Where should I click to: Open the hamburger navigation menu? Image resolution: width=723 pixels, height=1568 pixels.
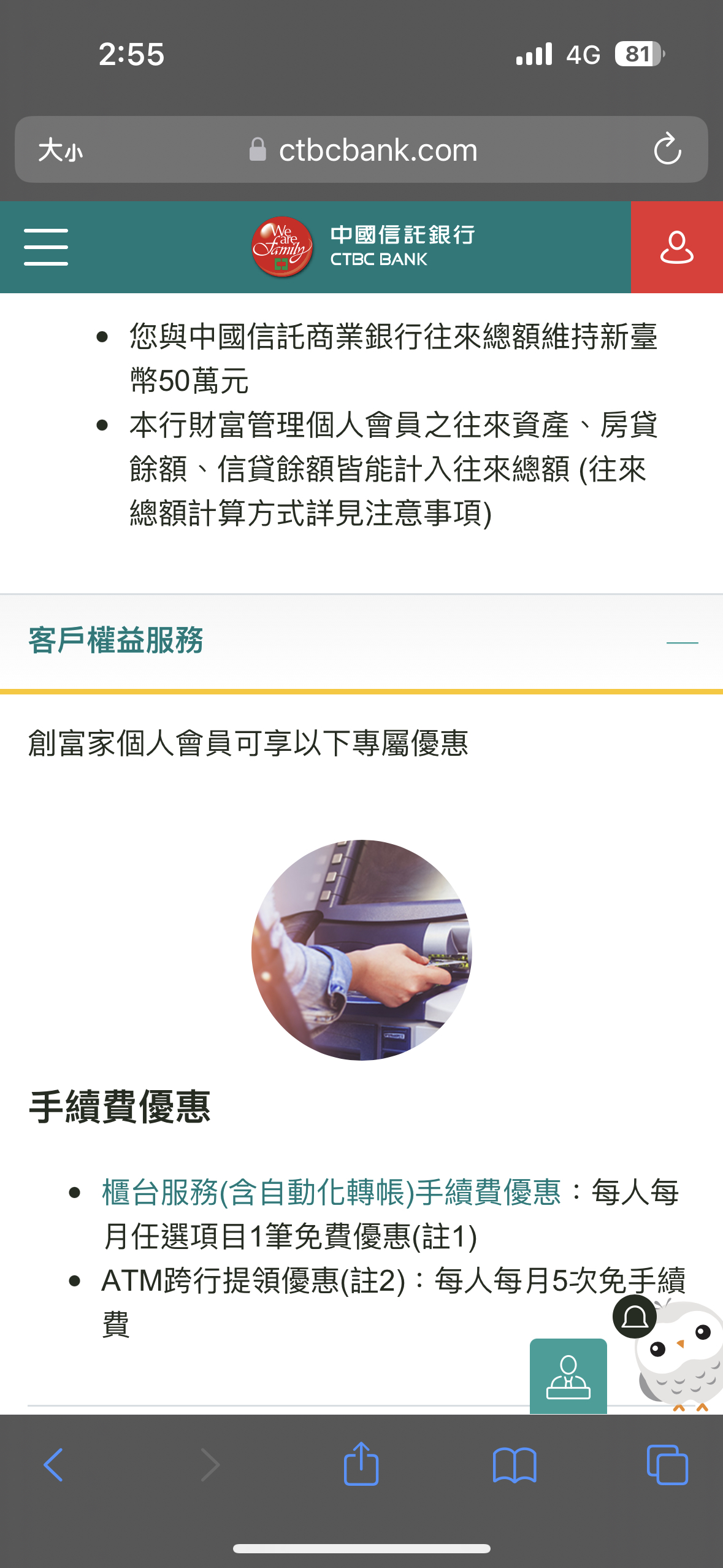[46, 247]
